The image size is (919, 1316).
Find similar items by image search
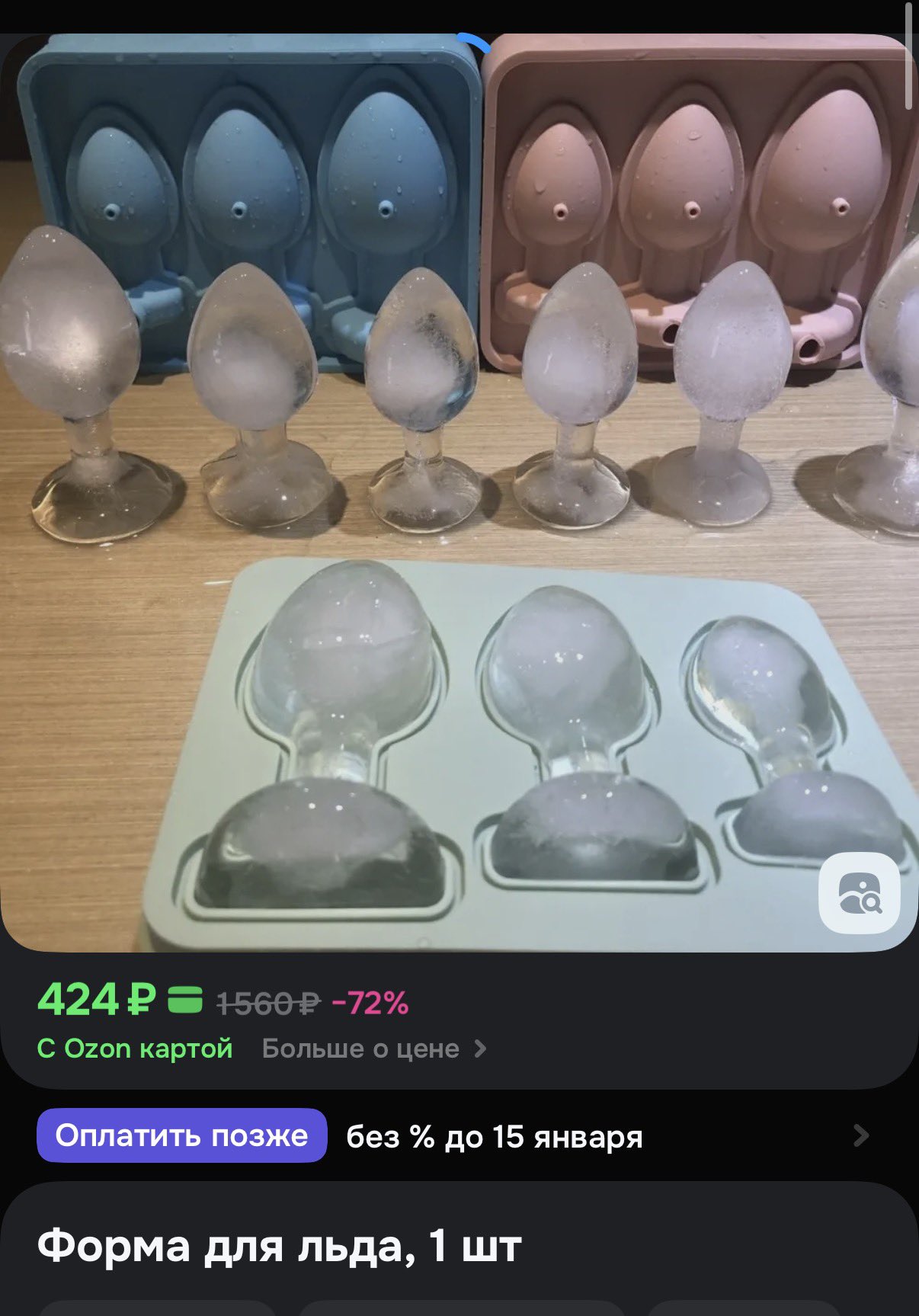(x=860, y=893)
